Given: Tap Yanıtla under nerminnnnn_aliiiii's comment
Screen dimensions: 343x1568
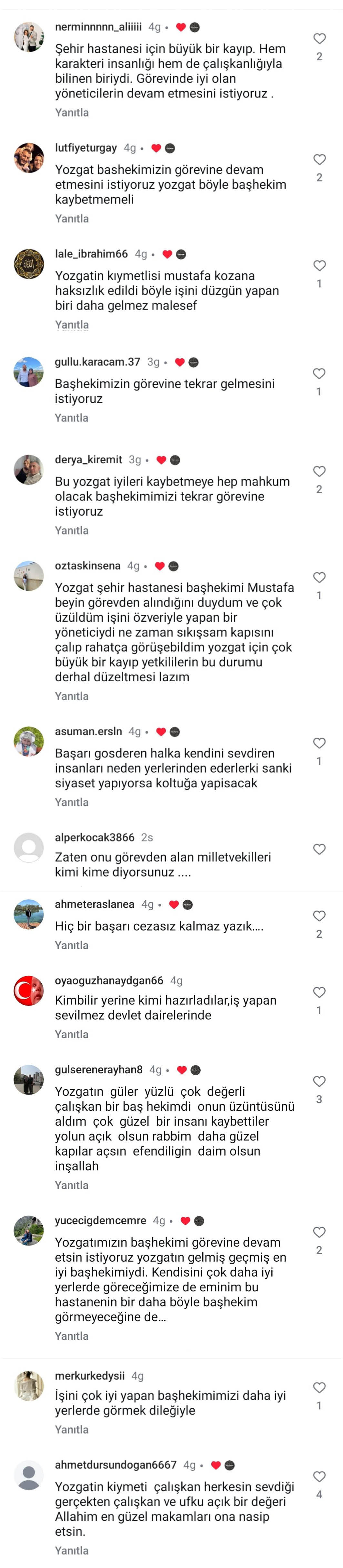Looking at the screenshot, I should (72, 113).
